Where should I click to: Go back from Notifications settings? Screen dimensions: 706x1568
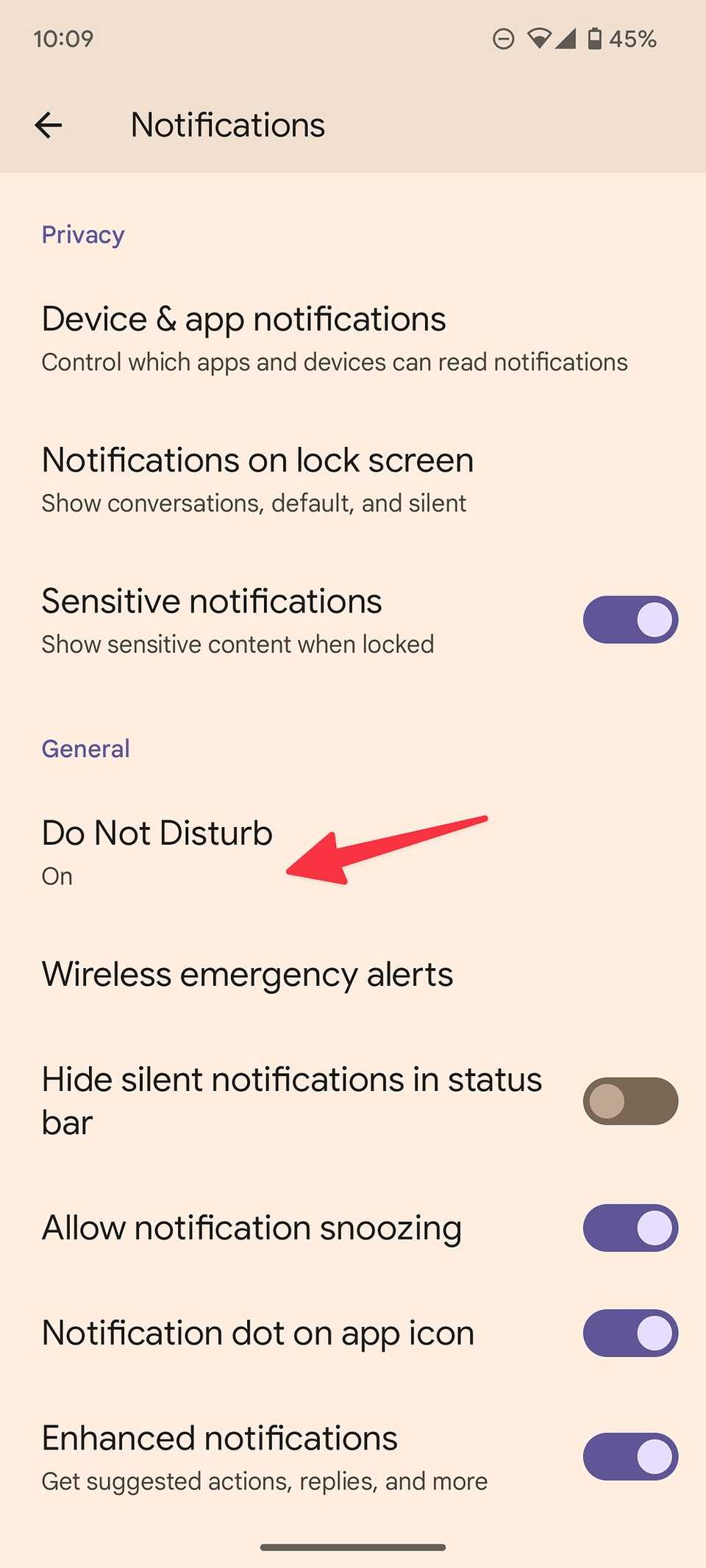coord(49,125)
